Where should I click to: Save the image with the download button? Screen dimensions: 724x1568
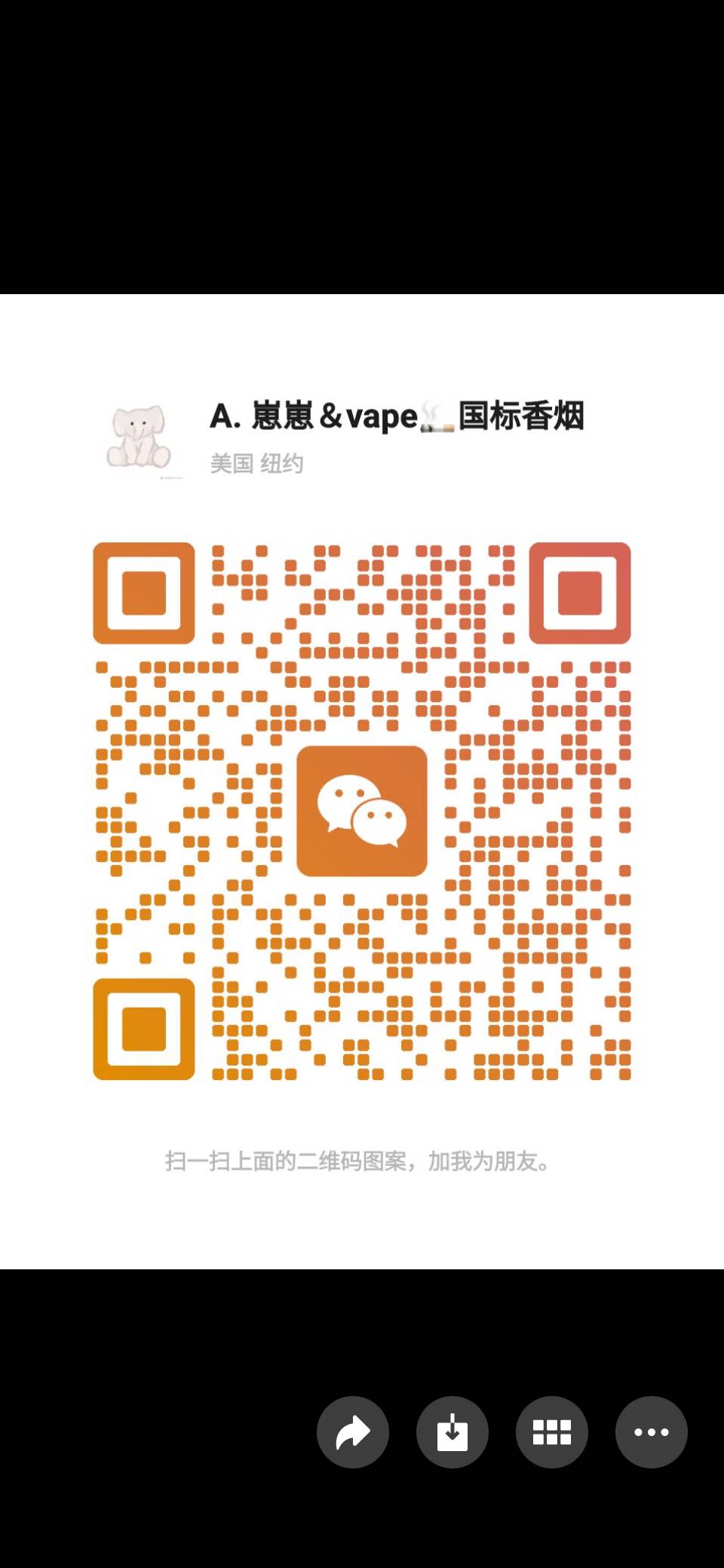[x=452, y=1431]
